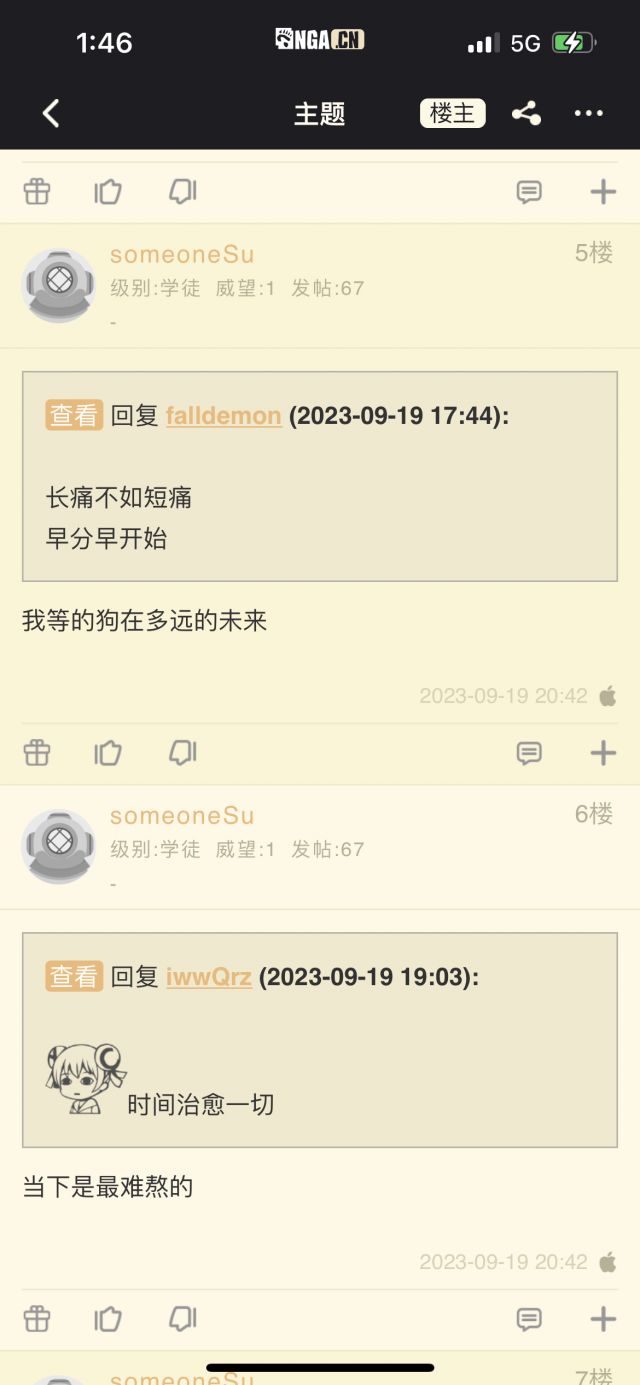The height and width of the screenshot is (1385, 640).
Task: Open the falldemon user link
Action: 223,415
